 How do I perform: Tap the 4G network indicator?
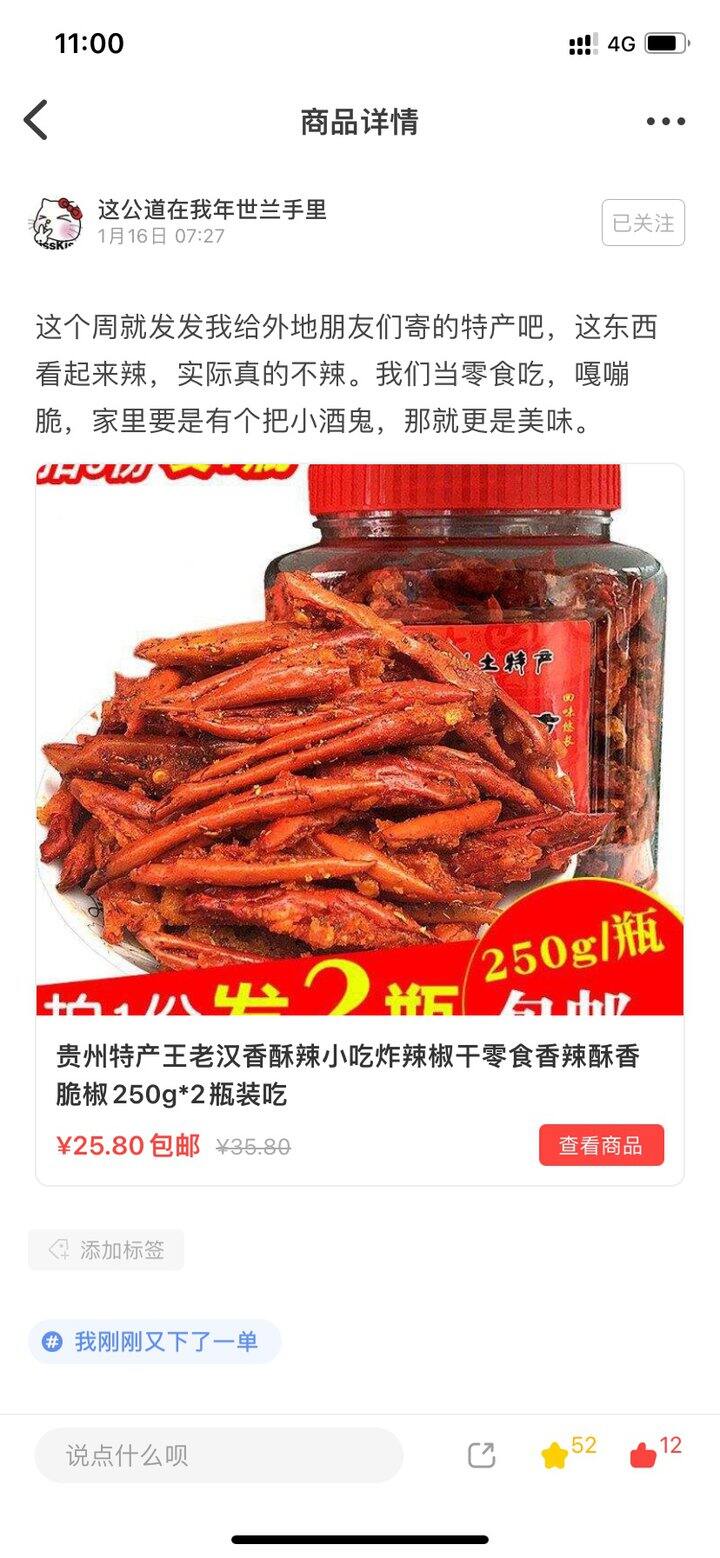pyautogui.click(x=621, y=43)
